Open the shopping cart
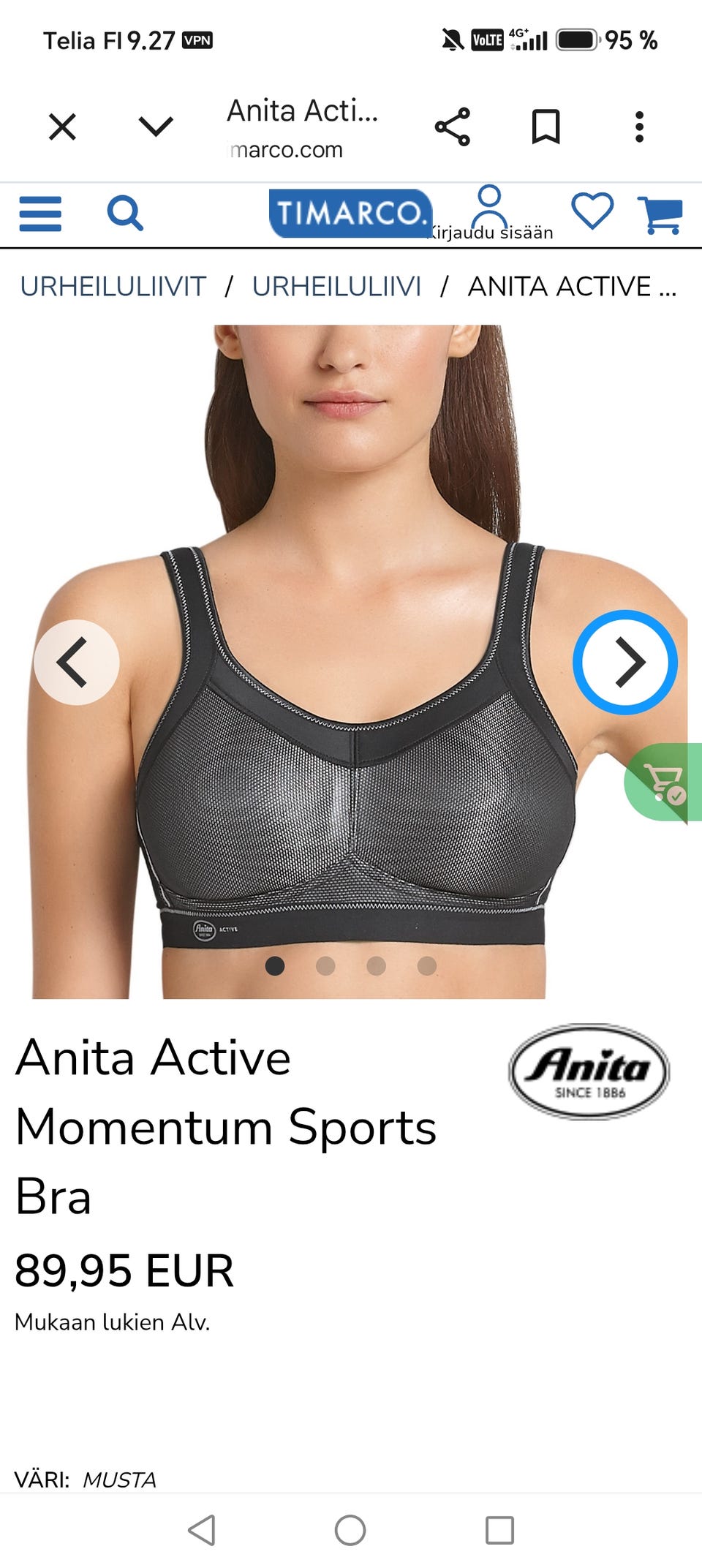 (660, 215)
